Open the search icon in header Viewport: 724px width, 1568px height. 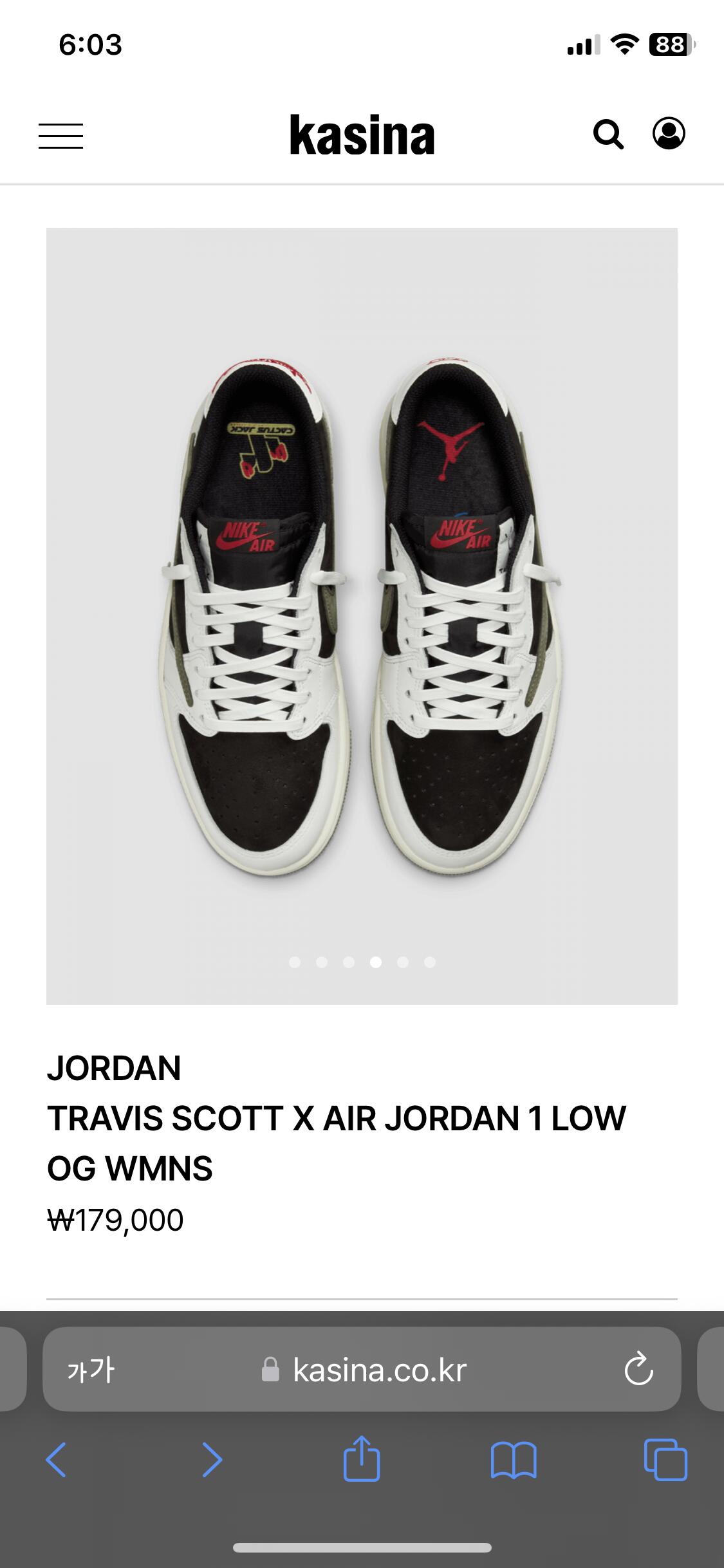tap(608, 135)
